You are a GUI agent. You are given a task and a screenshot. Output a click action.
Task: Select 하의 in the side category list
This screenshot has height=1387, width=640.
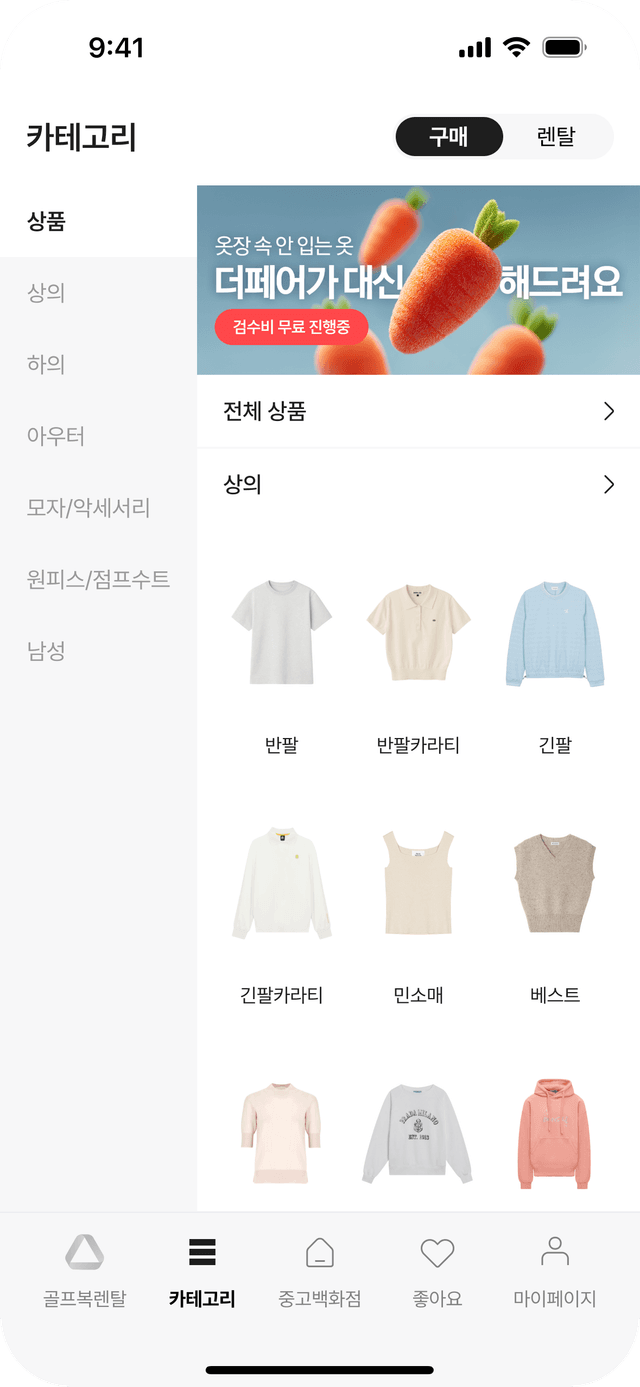[47, 365]
